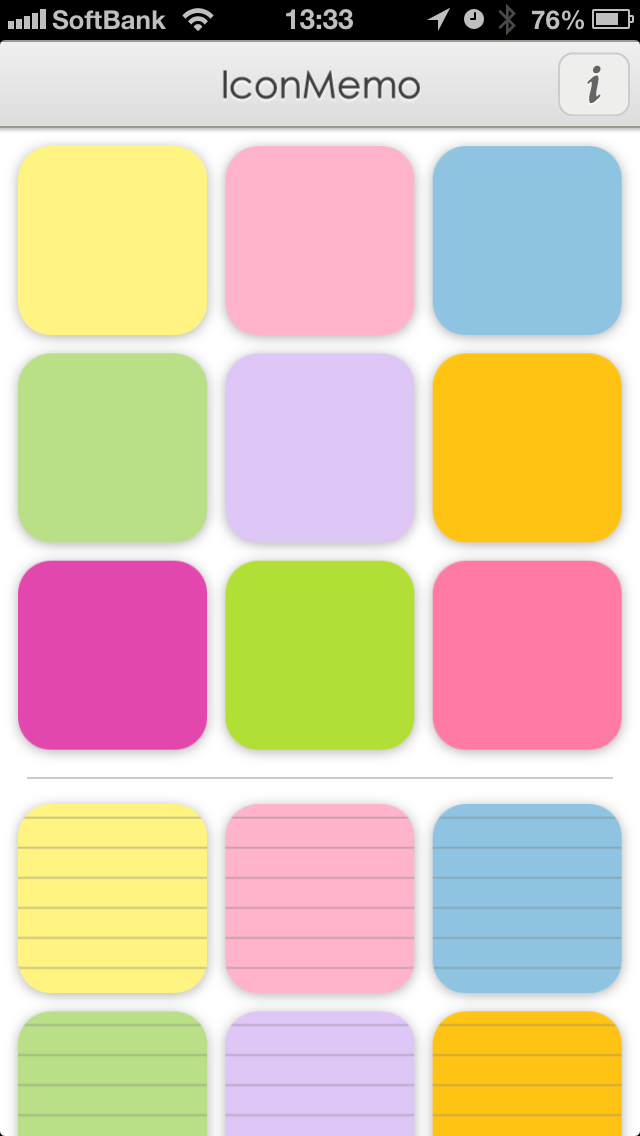Choose the lined orange memo icon
The width and height of the screenshot is (640, 1136).
[527, 1075]
